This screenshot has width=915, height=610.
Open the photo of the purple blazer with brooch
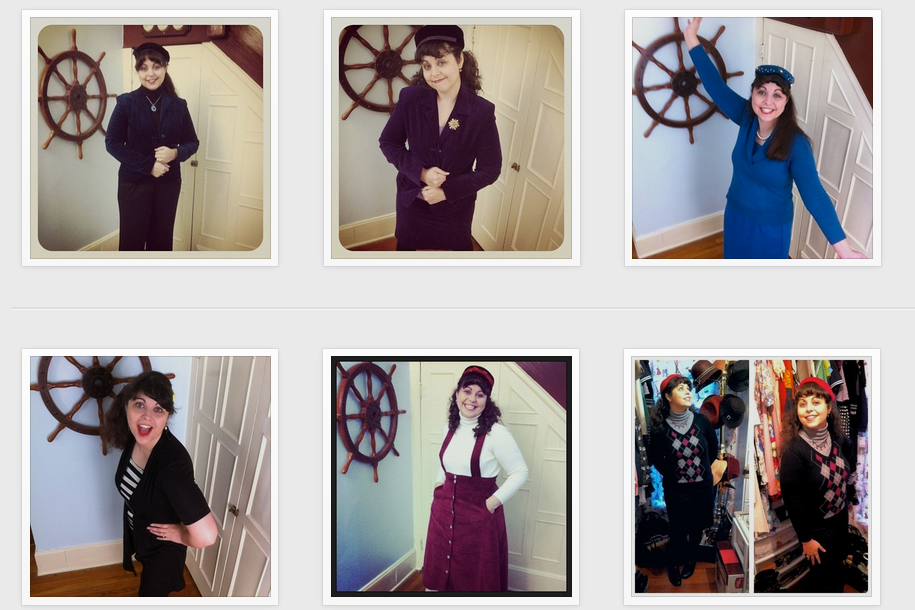pos(451,138)
